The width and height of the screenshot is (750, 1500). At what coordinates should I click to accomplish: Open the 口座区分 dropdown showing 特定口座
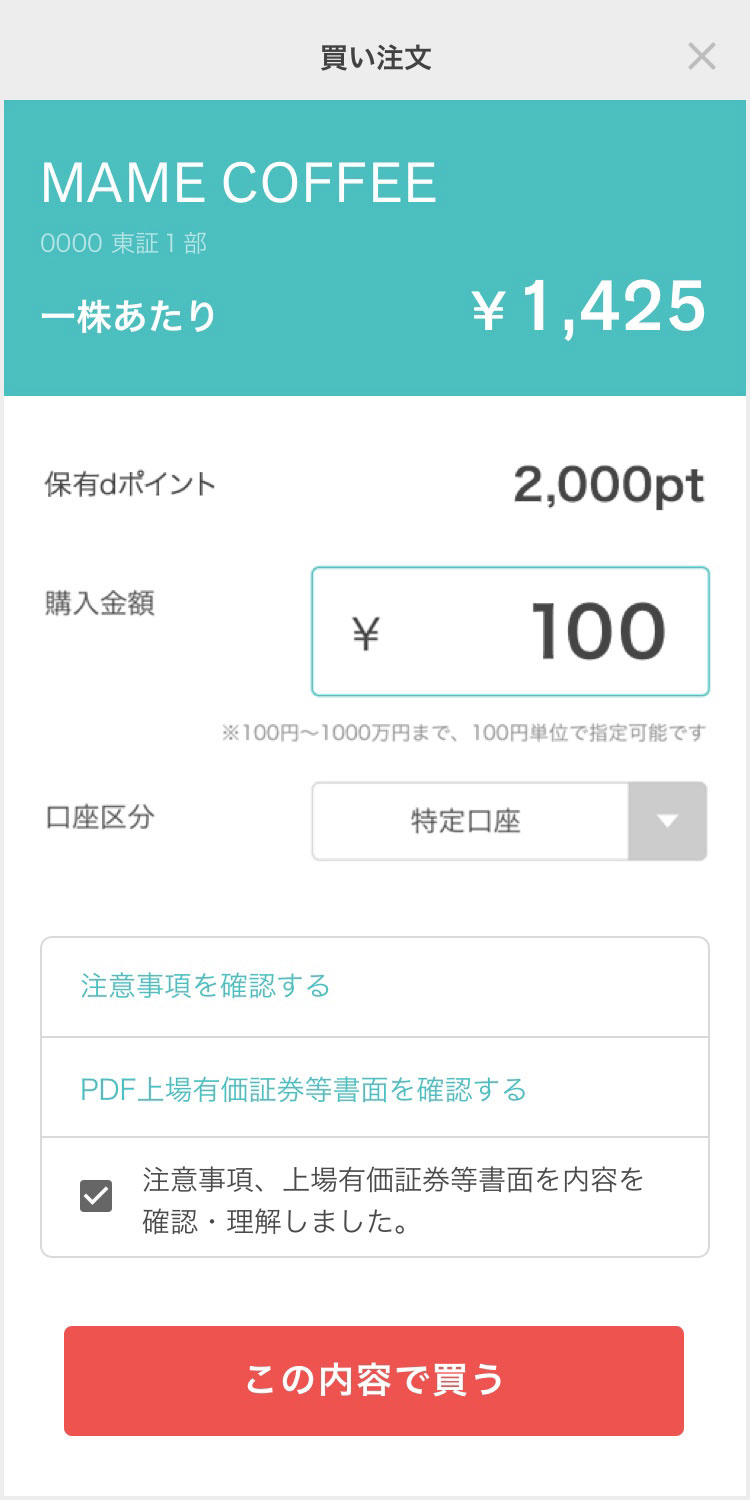pos(509,821)
